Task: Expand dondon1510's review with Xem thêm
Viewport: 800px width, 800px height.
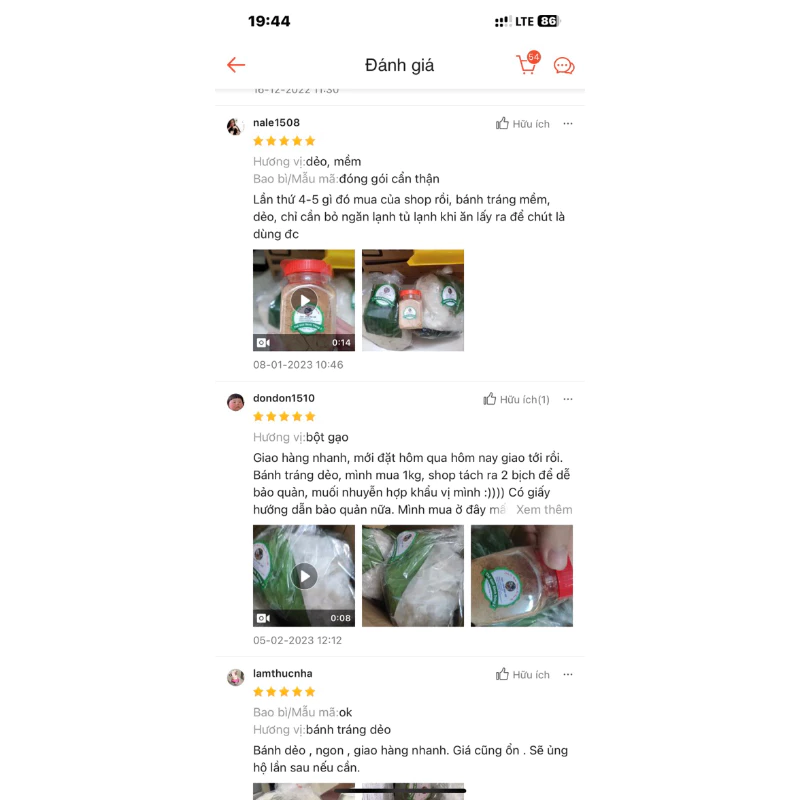Action: coord(544,509)
